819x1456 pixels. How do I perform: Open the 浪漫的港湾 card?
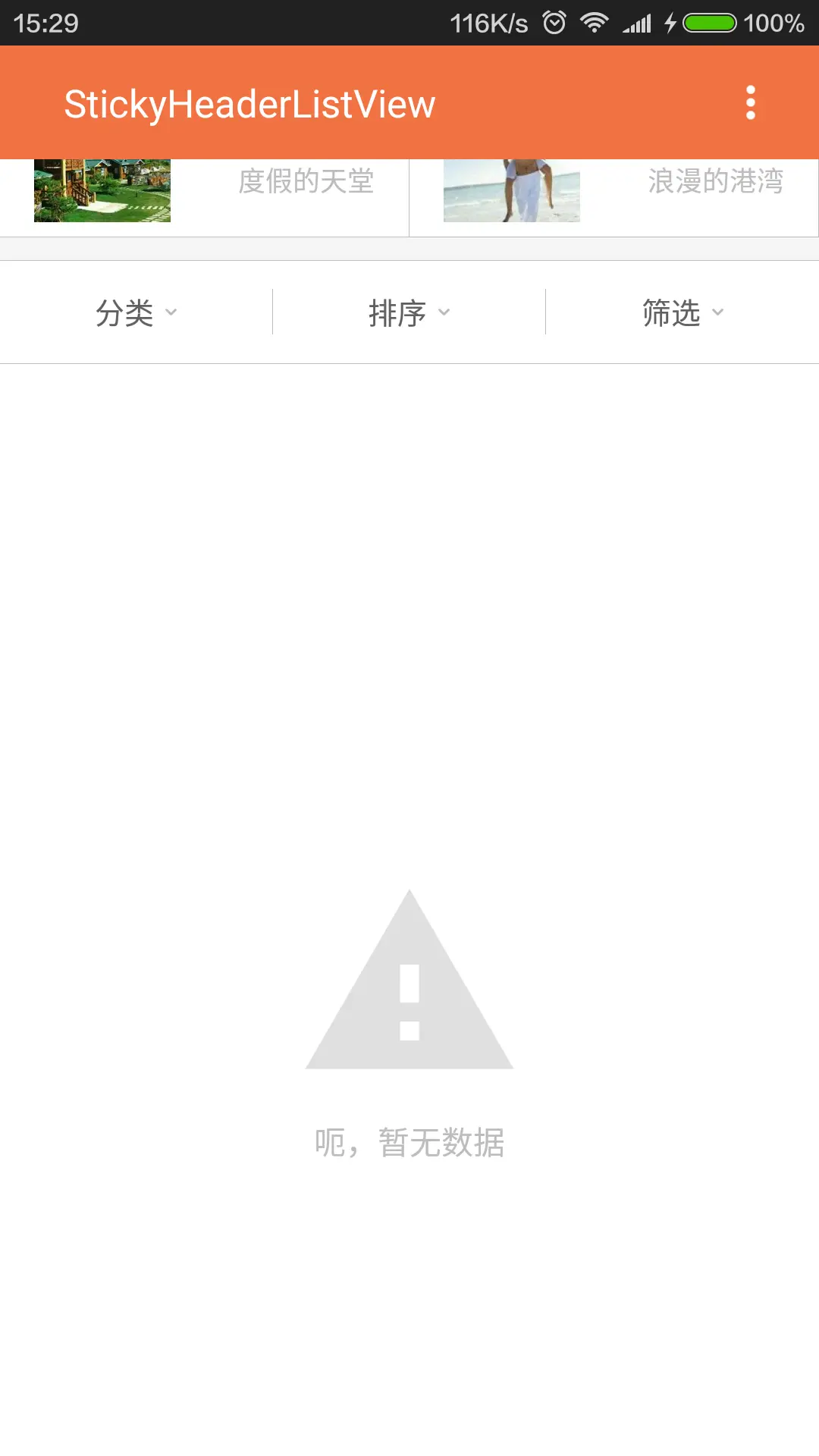613,197
